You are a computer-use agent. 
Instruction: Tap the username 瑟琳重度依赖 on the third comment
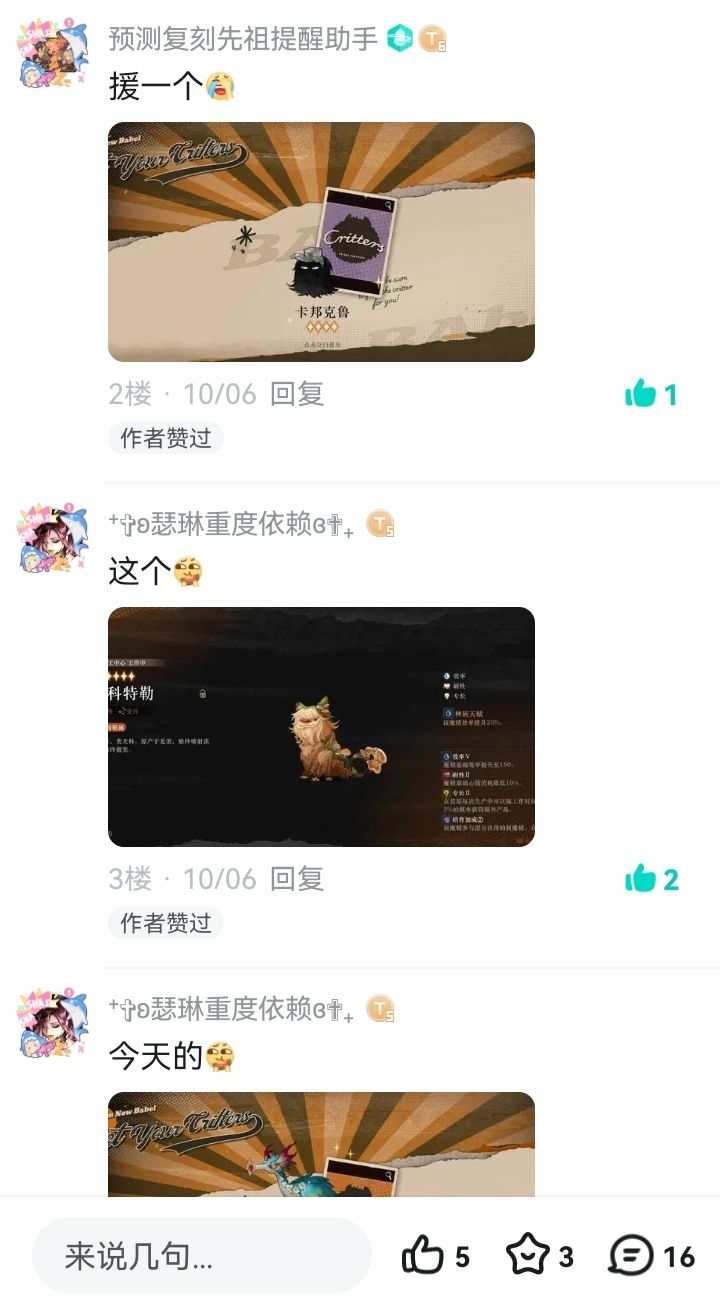(x=220, y=1010)
